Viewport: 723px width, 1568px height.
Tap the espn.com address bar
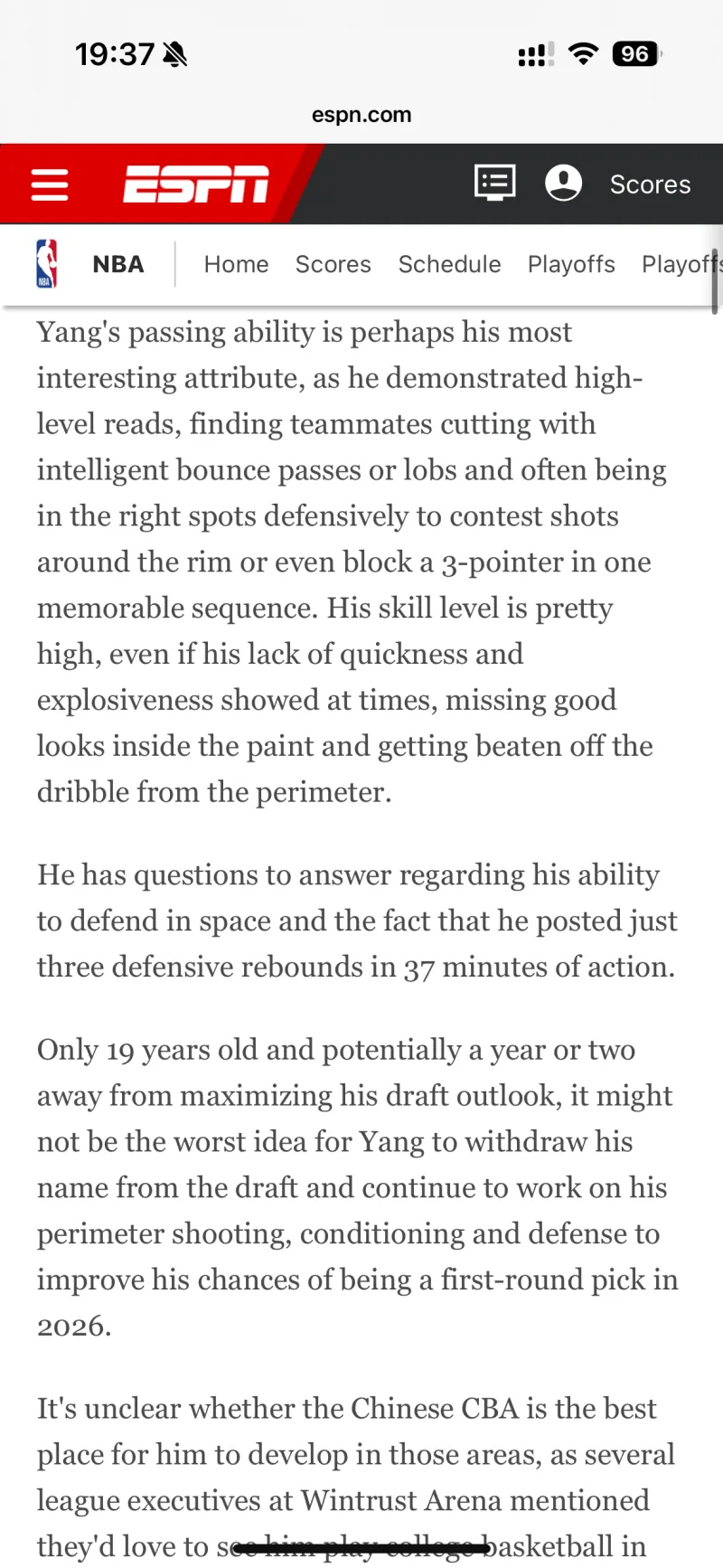point(361,115)
